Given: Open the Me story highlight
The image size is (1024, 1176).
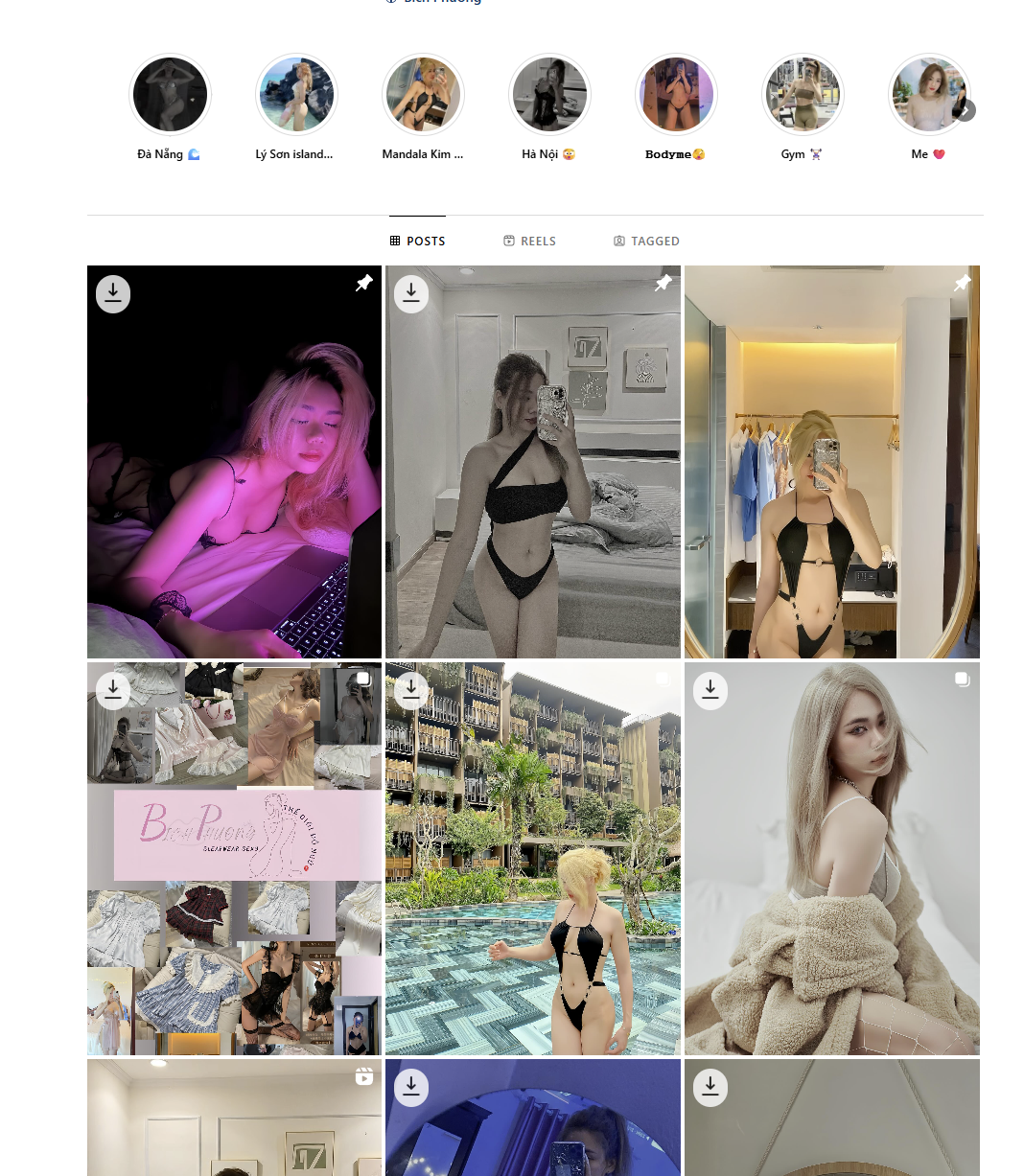Looking at the screenshot, I should click(x=925, y=95).
